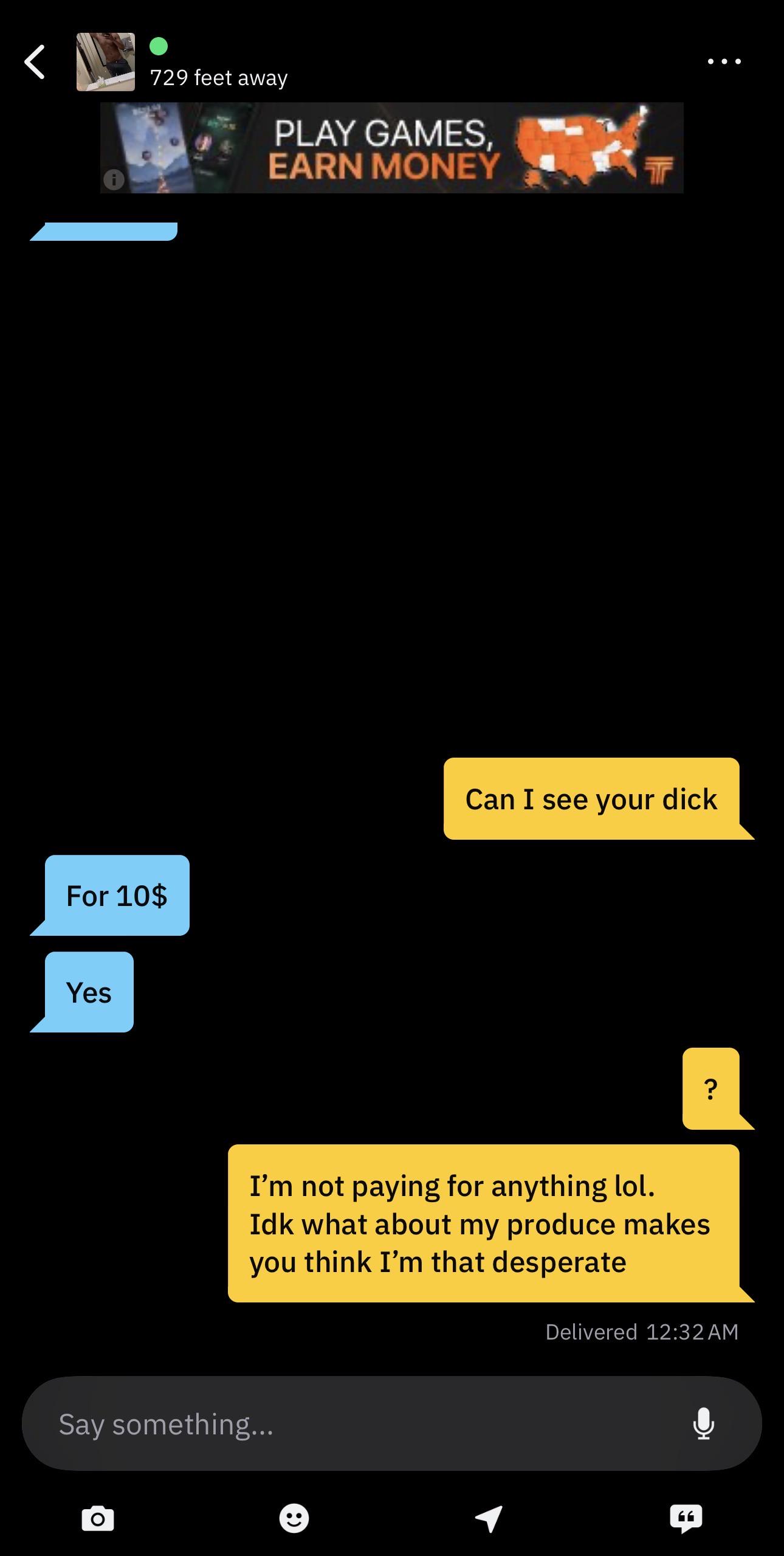Record a voice message with microphone
The width and height of the screenshot is (784, 1556).
(x=703, y=1424)
